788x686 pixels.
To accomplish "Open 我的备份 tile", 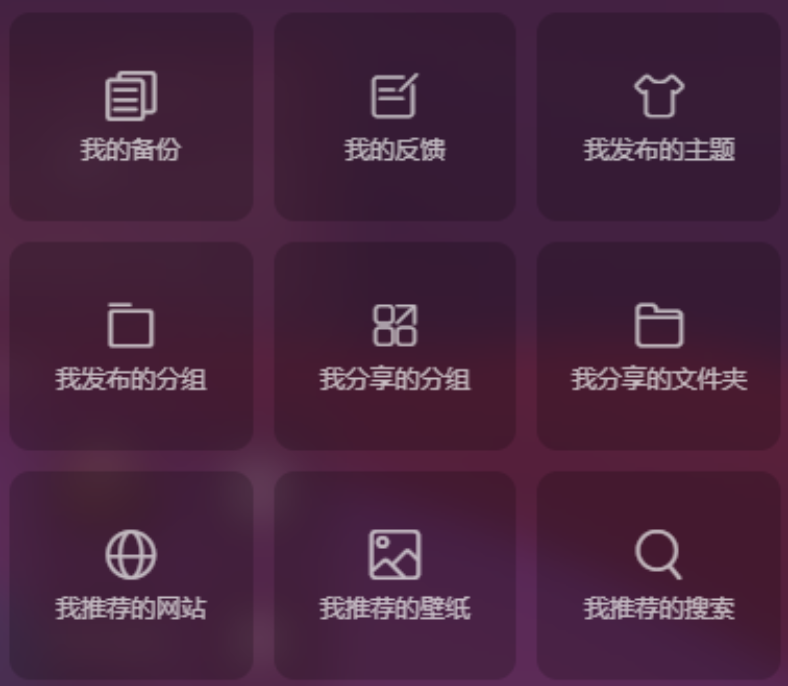I will (131, 117).
